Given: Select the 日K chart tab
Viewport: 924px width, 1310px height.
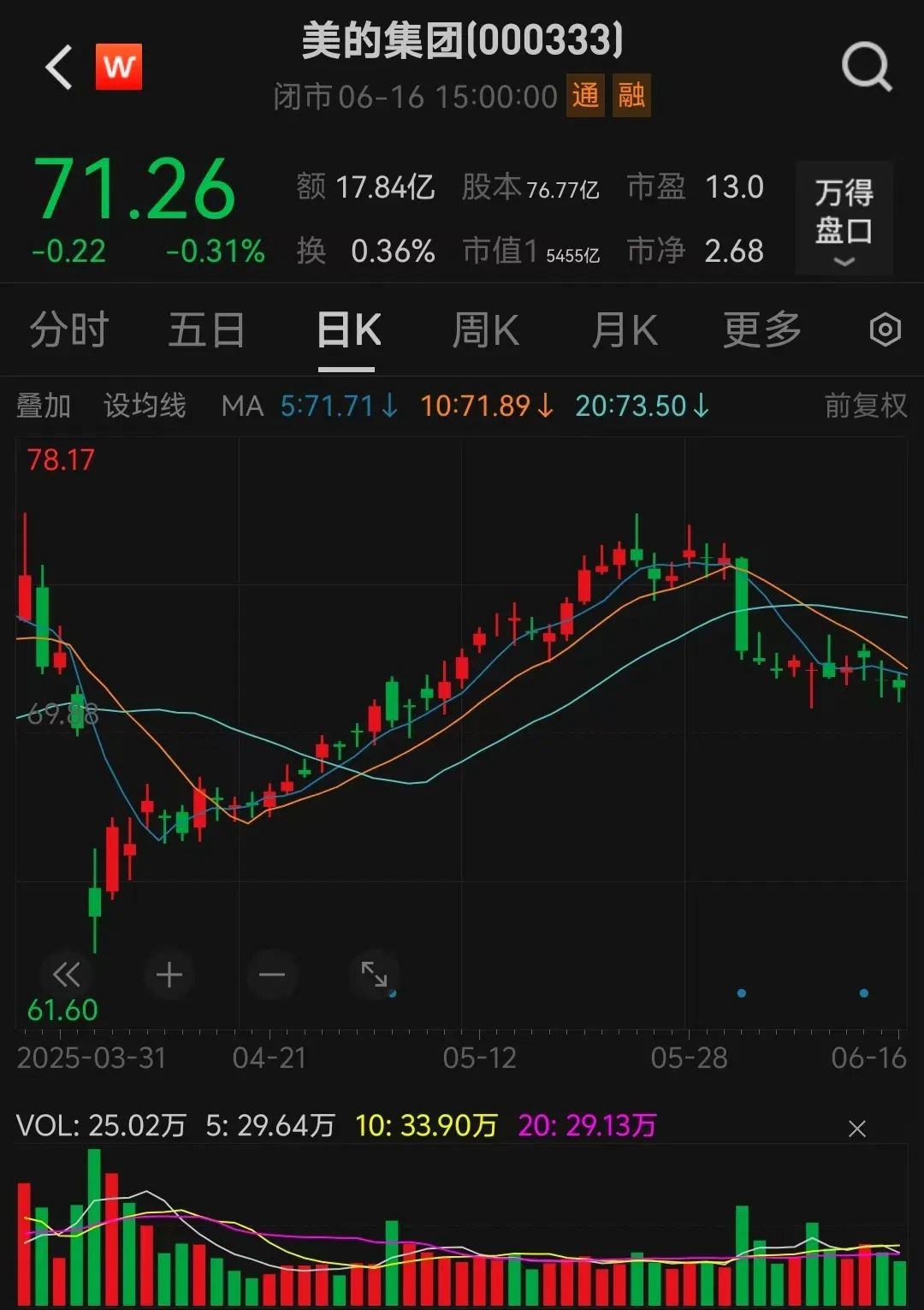Looking at the screenshot, I should (347, 330).
